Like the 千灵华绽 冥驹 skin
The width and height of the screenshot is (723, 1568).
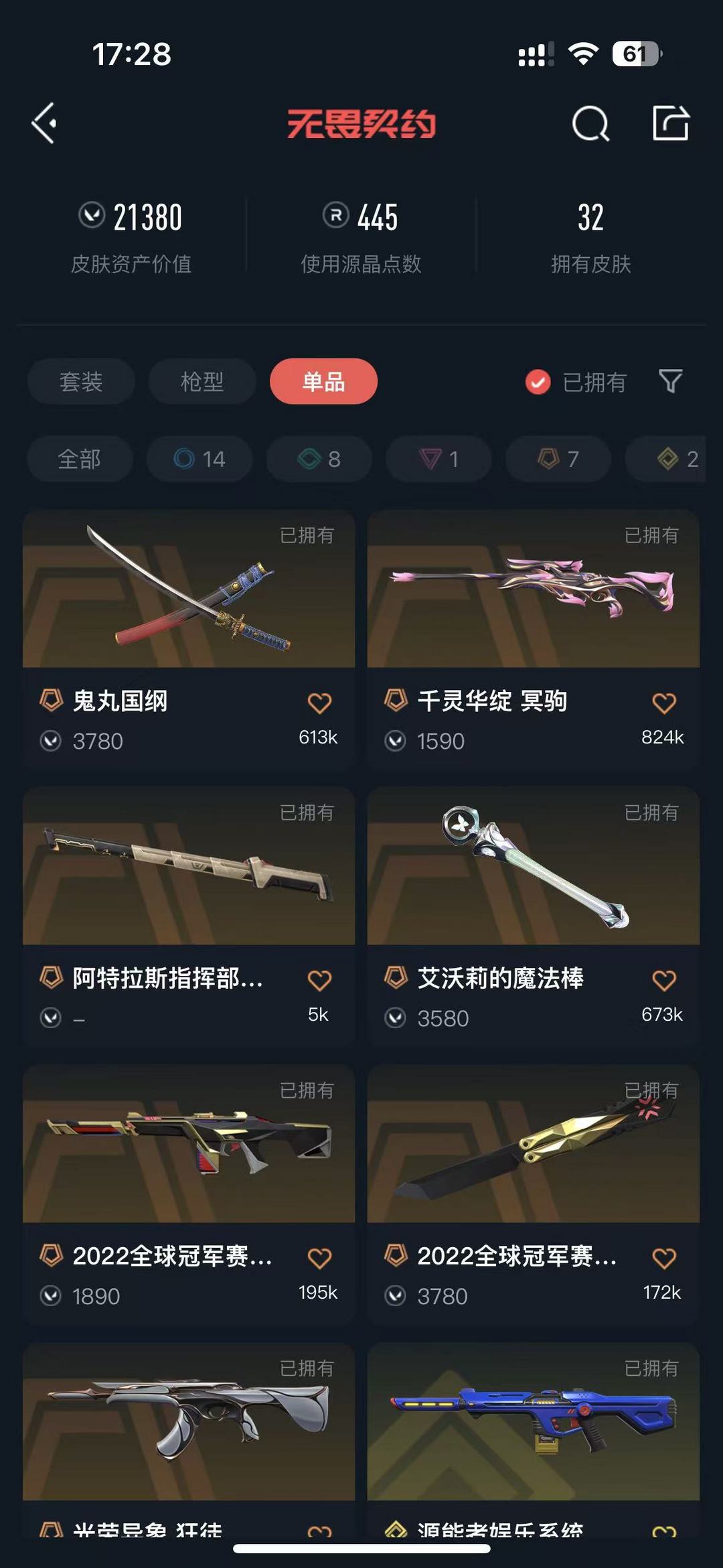tap(664, 703)
